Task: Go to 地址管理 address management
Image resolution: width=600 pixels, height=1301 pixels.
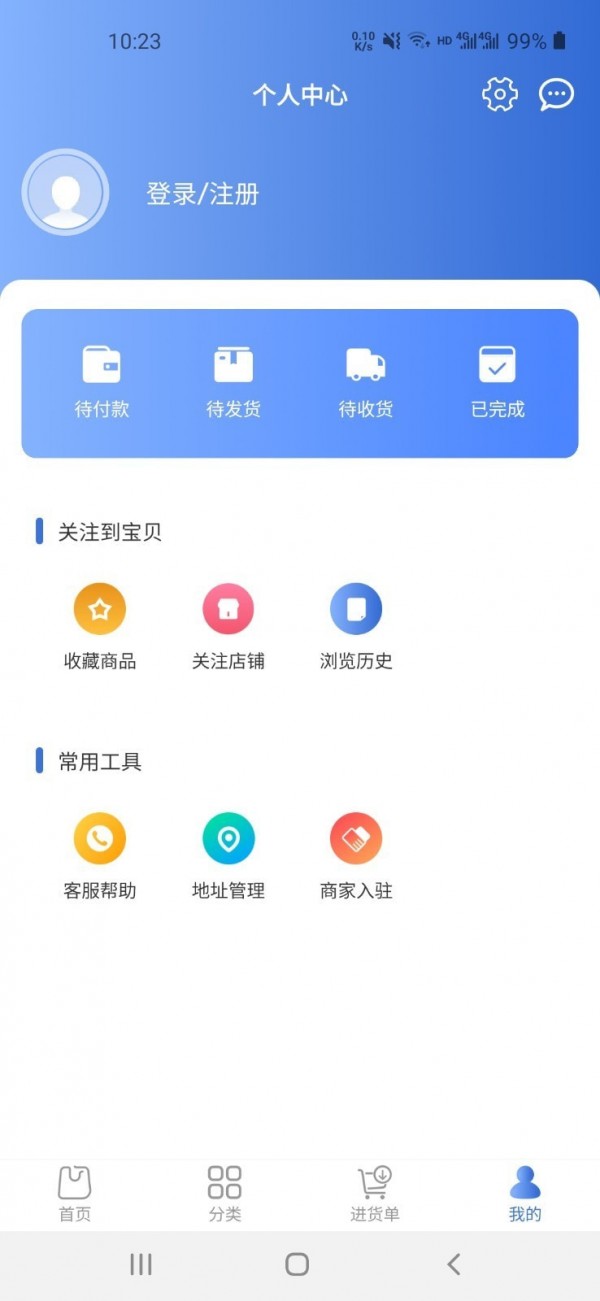Action: pyautogui.click(x=228, y=856)
